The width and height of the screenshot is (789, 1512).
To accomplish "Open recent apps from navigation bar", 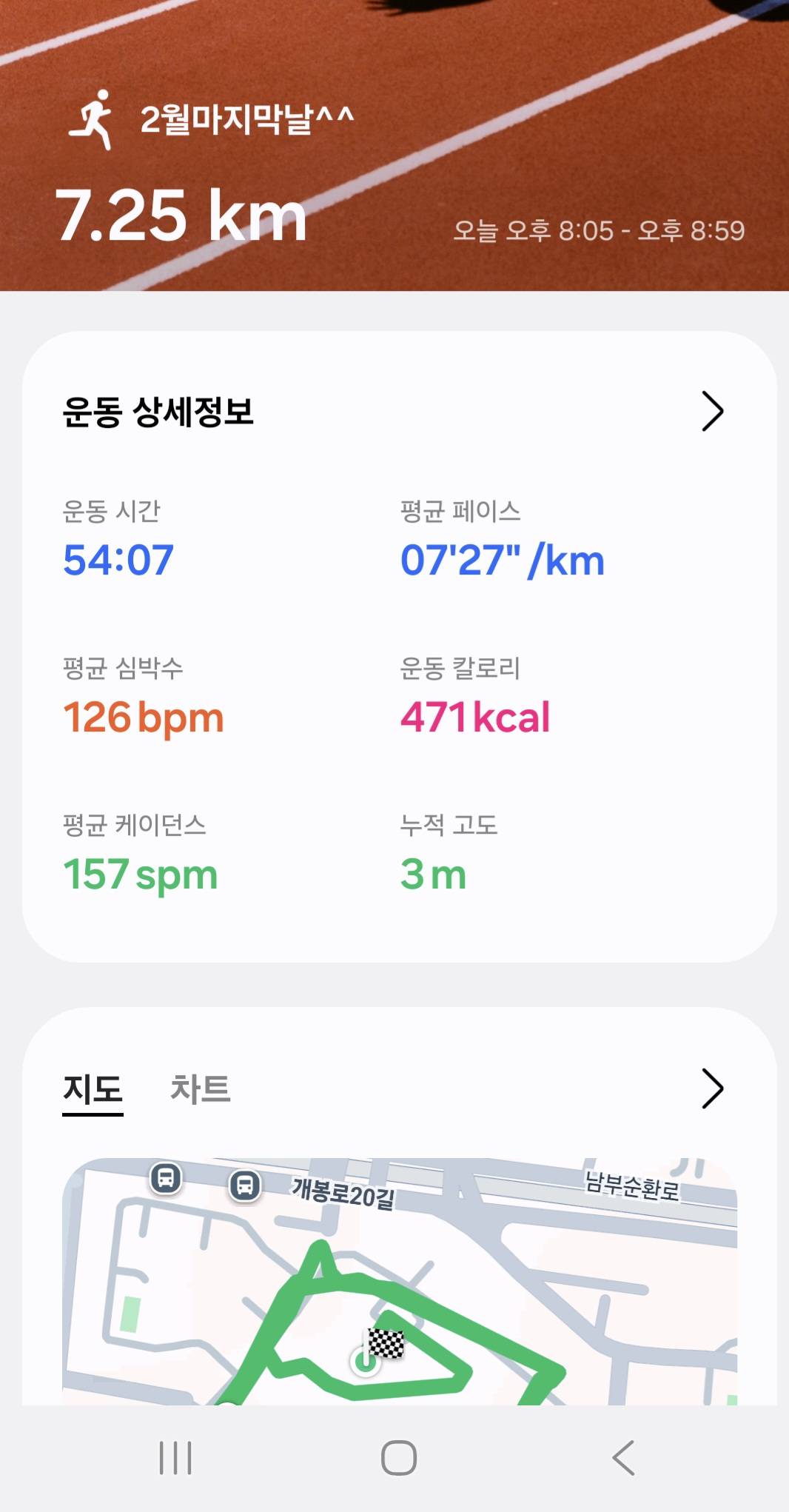I will click(x=175, y=1458).
